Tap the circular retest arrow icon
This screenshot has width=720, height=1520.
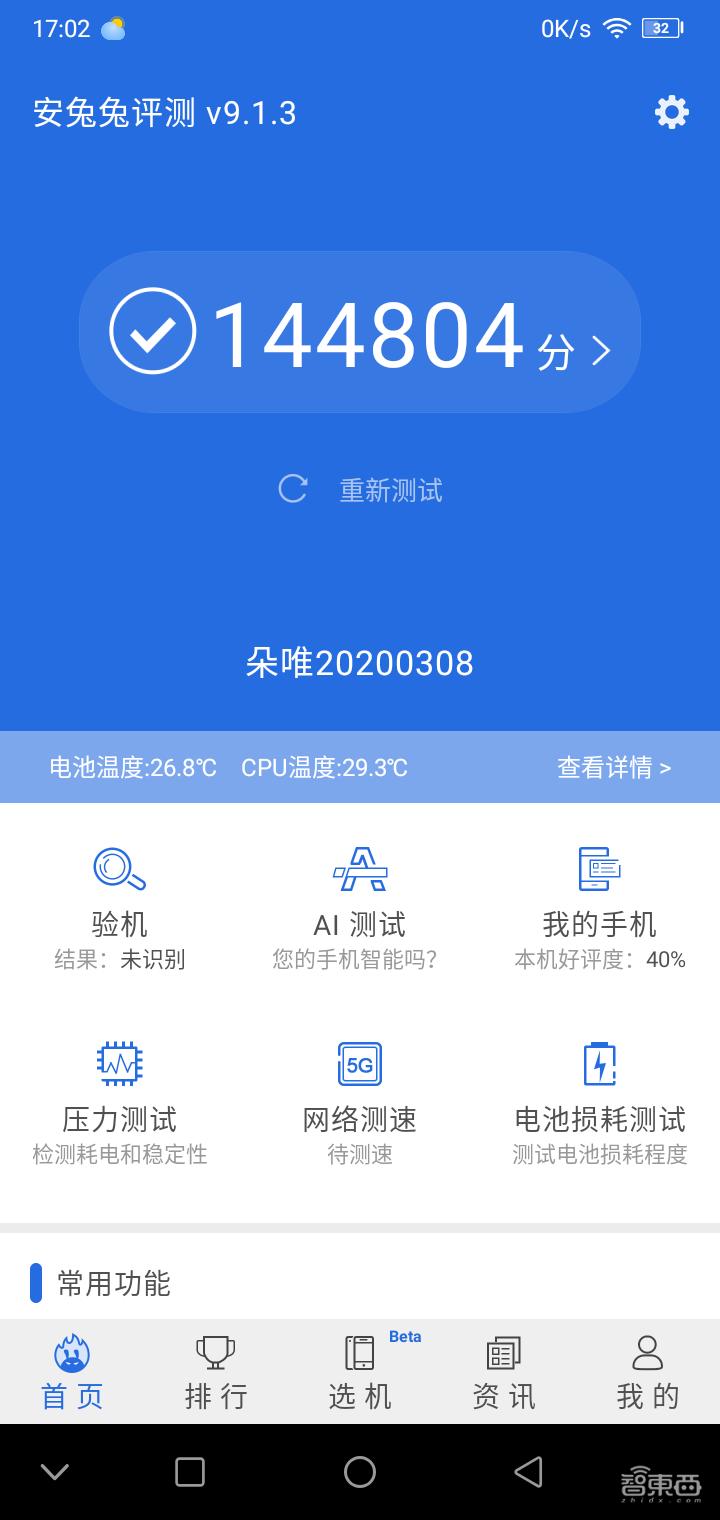pyautogui.click(x=292, y=489)
